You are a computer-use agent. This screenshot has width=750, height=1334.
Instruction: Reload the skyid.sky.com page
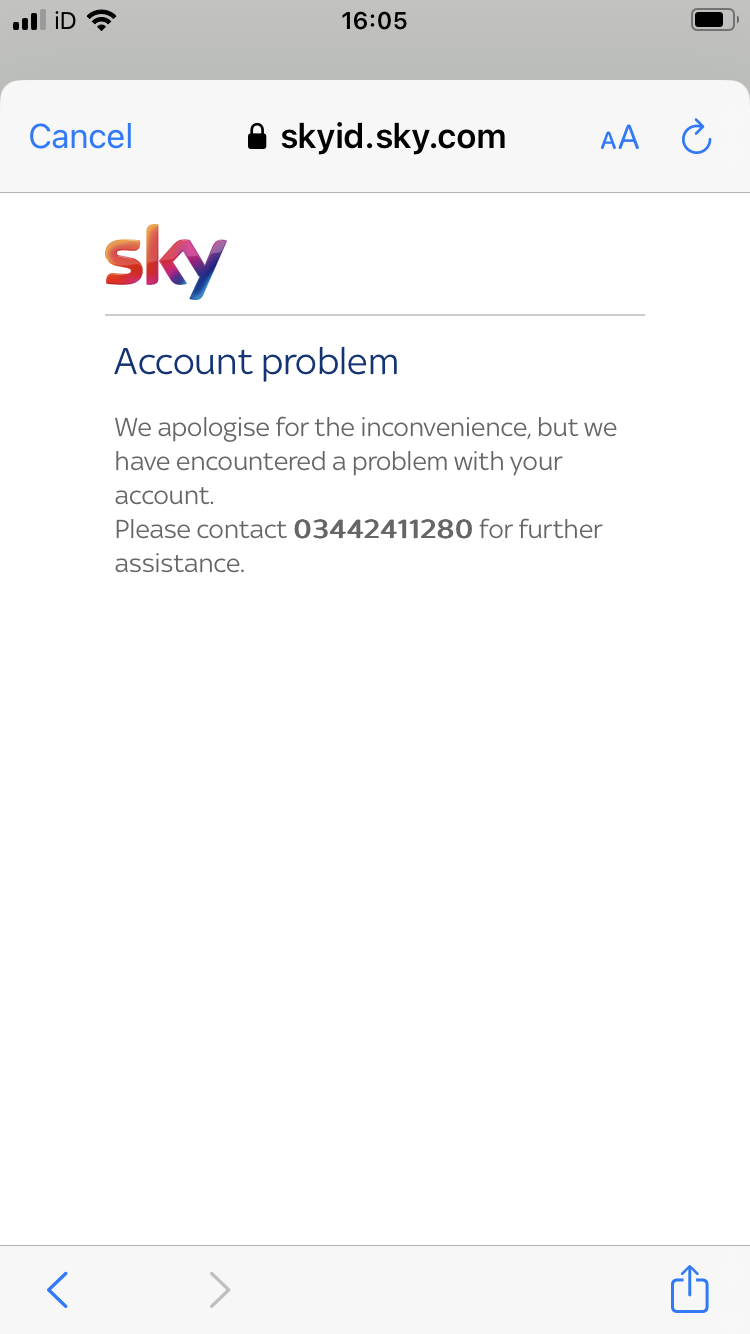point(695,137)
